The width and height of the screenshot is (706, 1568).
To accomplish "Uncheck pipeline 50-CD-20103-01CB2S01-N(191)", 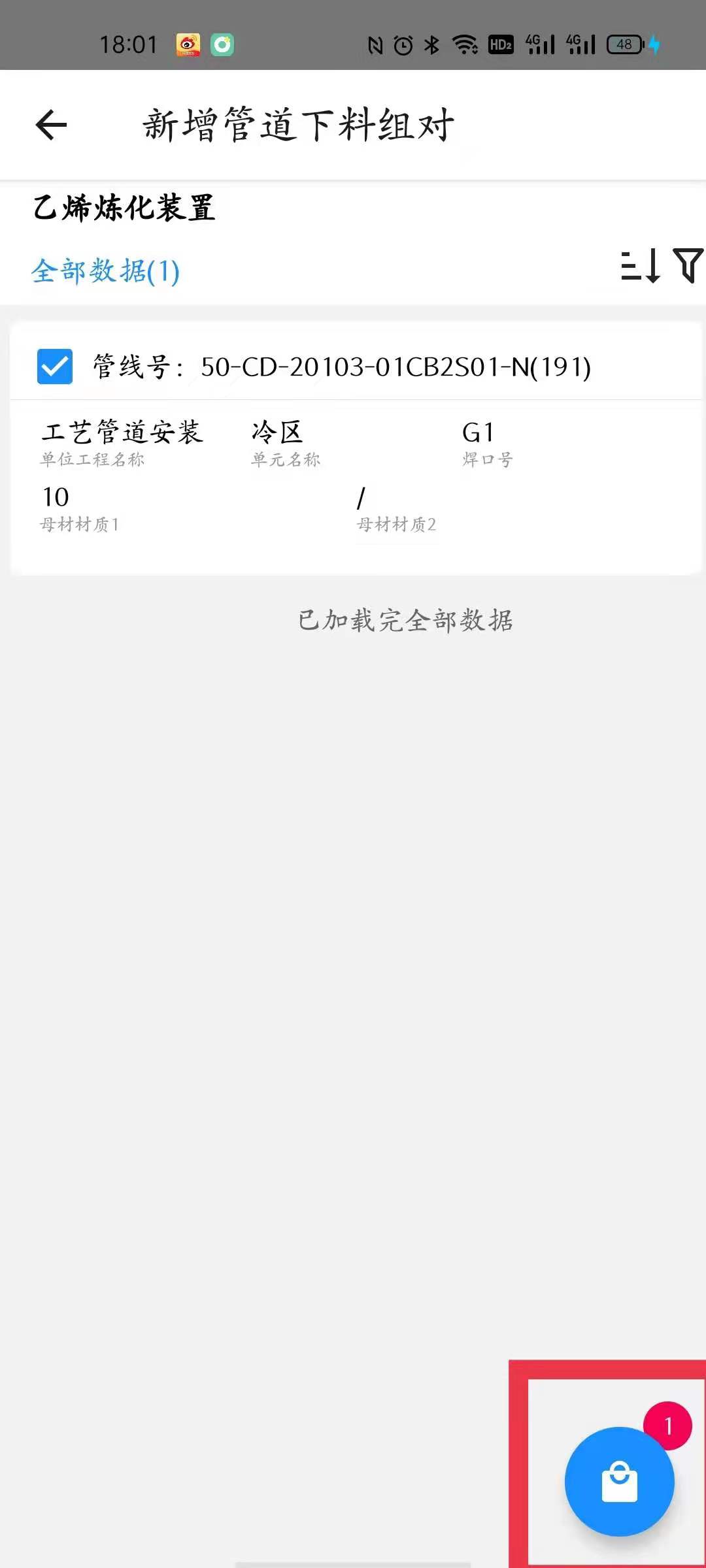I will (x=55, y=367).
